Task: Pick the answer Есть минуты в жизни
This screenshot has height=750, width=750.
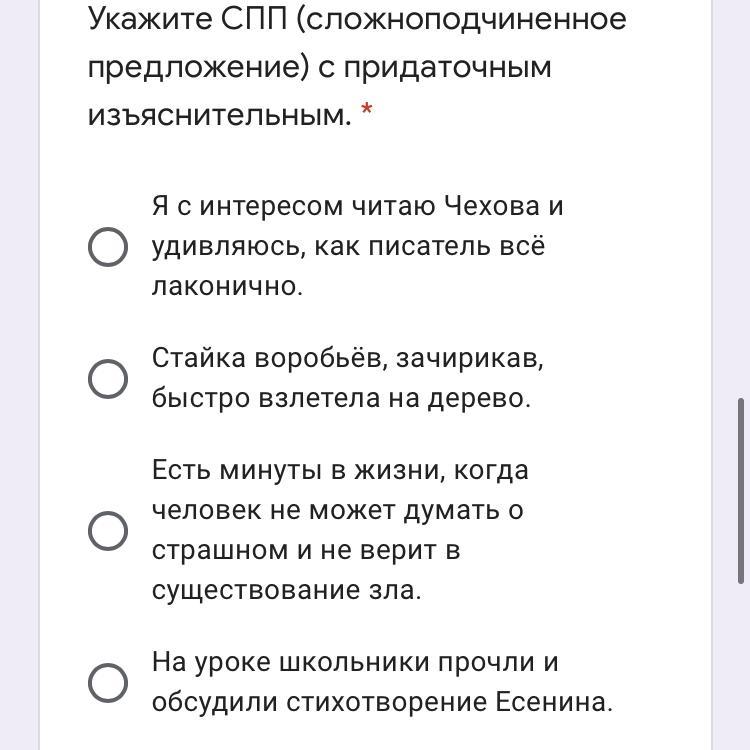Action: pyautogui.click(x=108, y=530)
